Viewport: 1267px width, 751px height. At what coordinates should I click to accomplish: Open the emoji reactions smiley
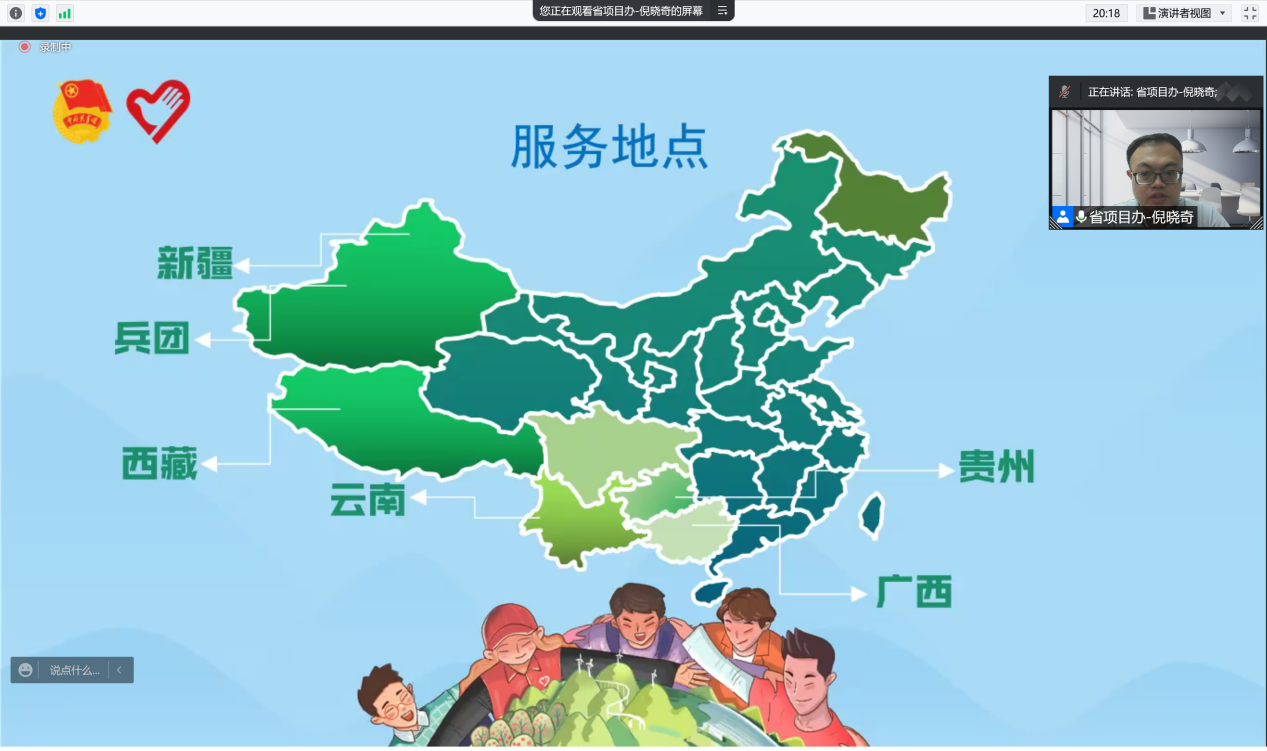click(26, 670)
